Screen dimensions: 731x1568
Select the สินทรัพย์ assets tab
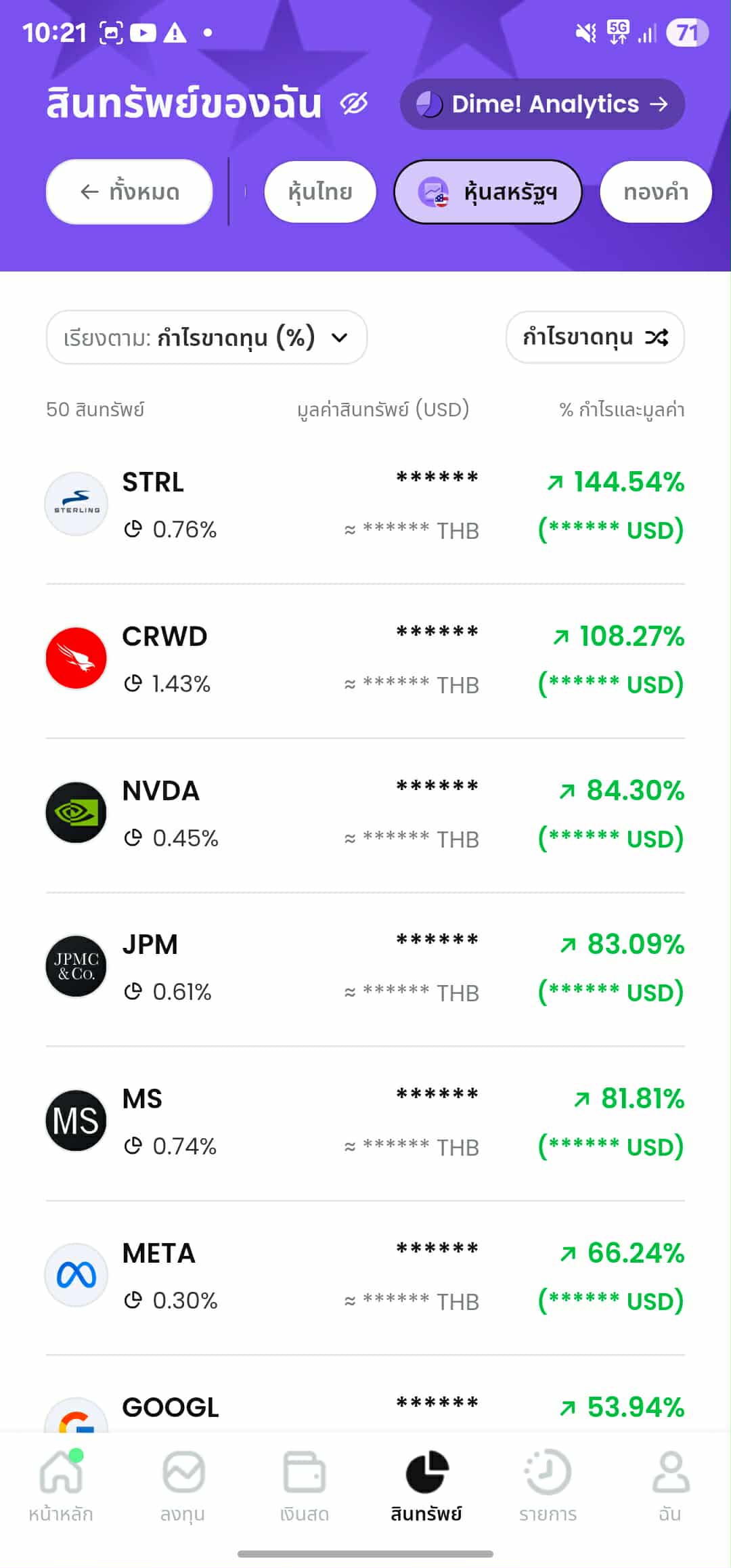pos(426,1485)
